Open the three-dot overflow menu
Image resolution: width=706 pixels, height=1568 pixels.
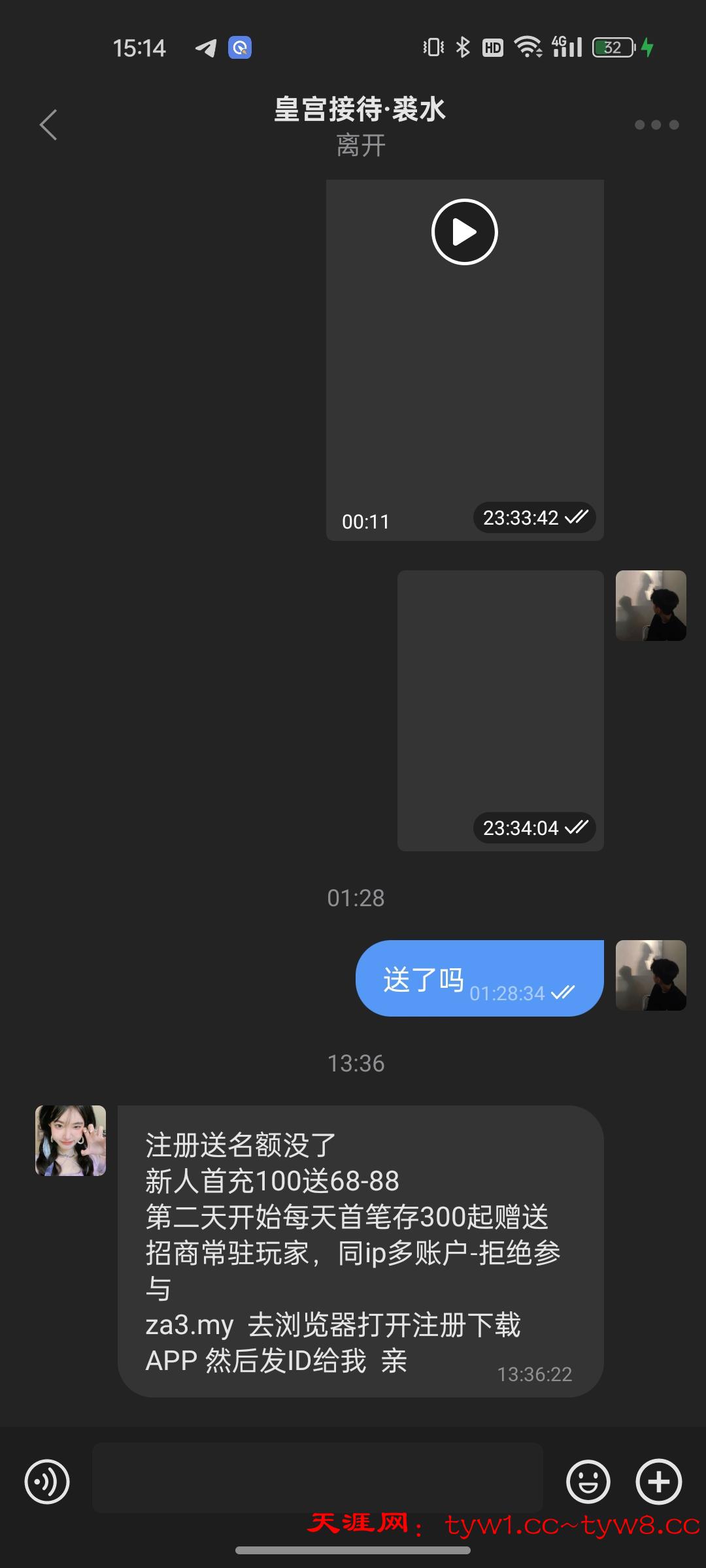[656, 125]
